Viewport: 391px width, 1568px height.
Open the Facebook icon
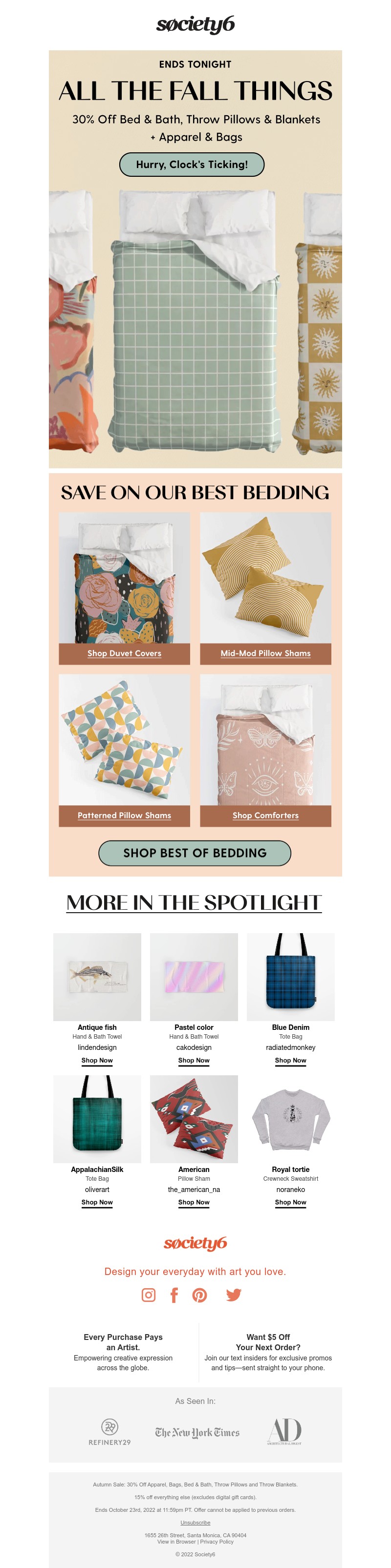pyautogui.click(x=174, y=1295)
